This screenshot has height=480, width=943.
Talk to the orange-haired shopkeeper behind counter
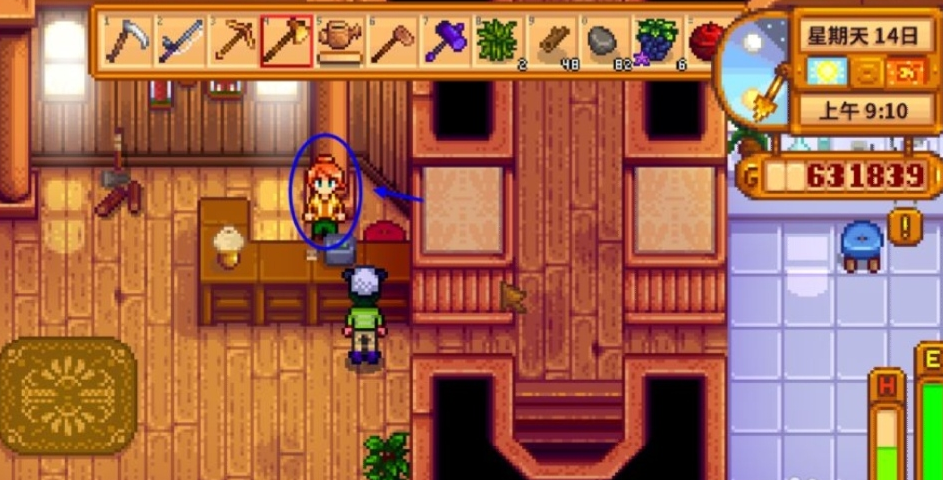tap(327, 193)
